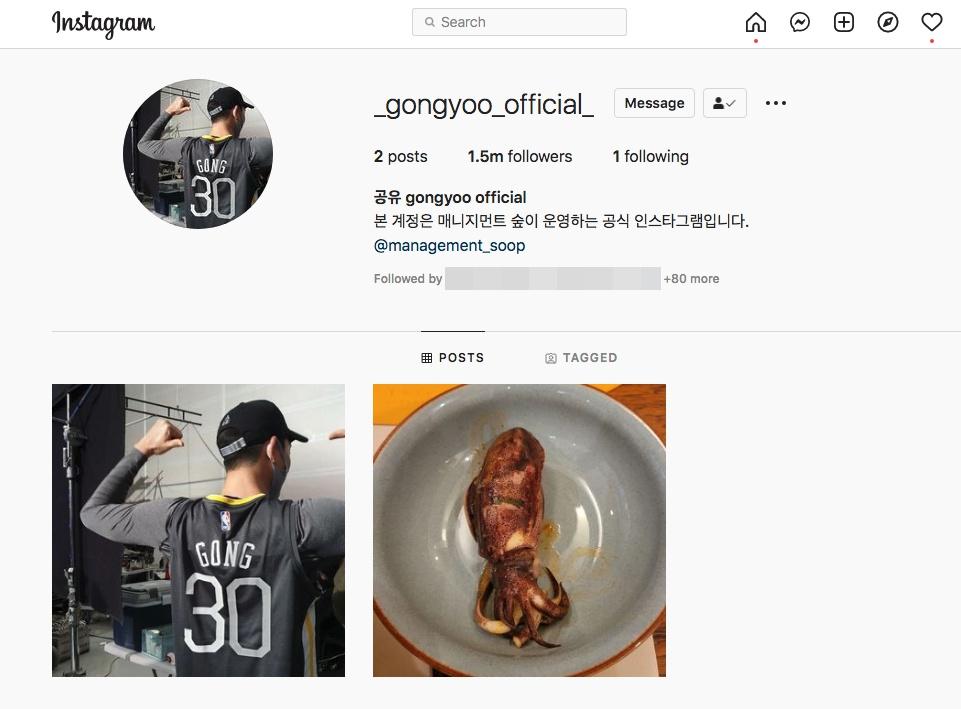View the 1 following list
Image resolution: width=961 pixels, height=709 pixels.
pos(650,156)
